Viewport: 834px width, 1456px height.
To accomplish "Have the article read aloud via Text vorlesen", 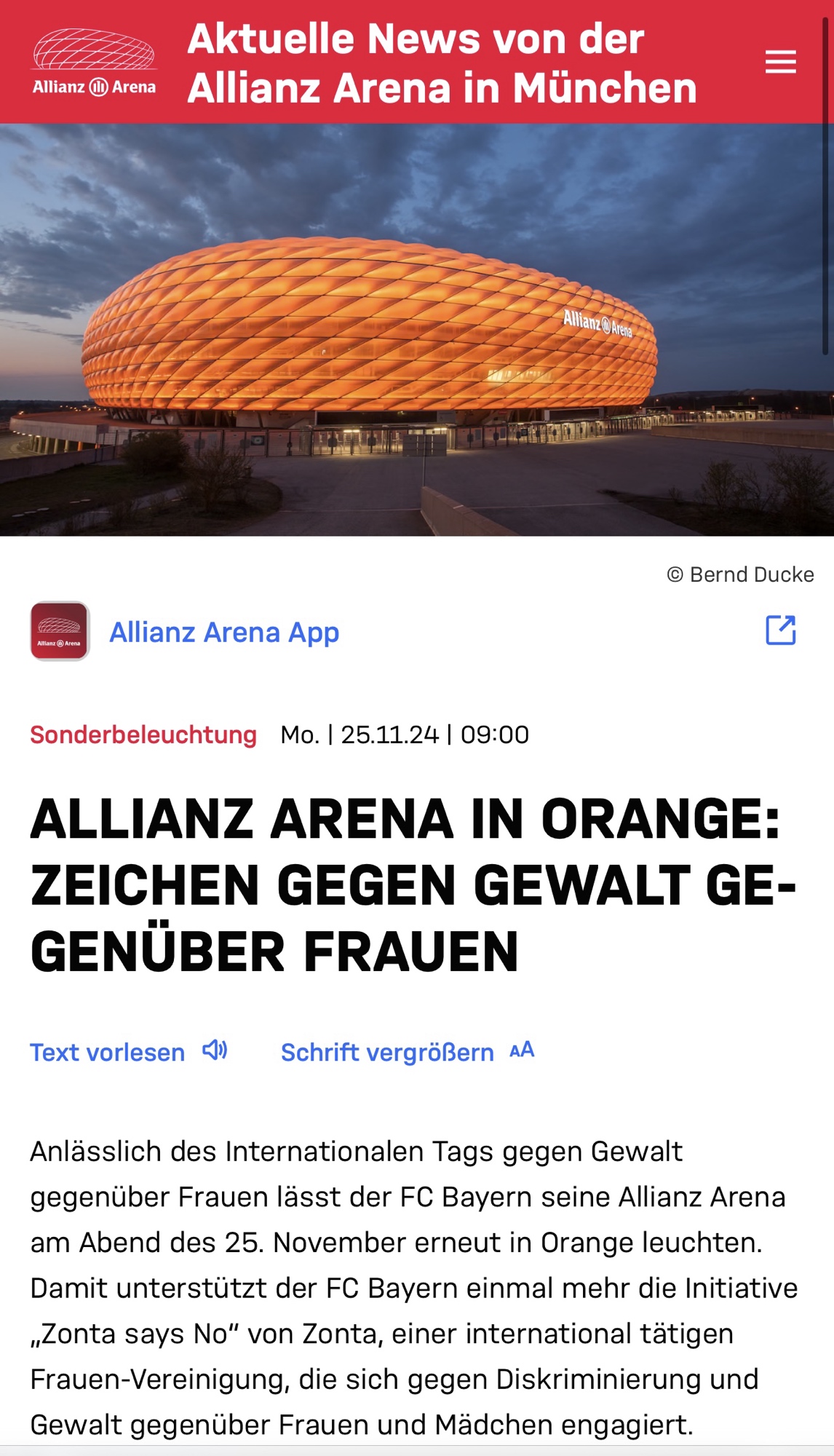I will coord(128,1052).
